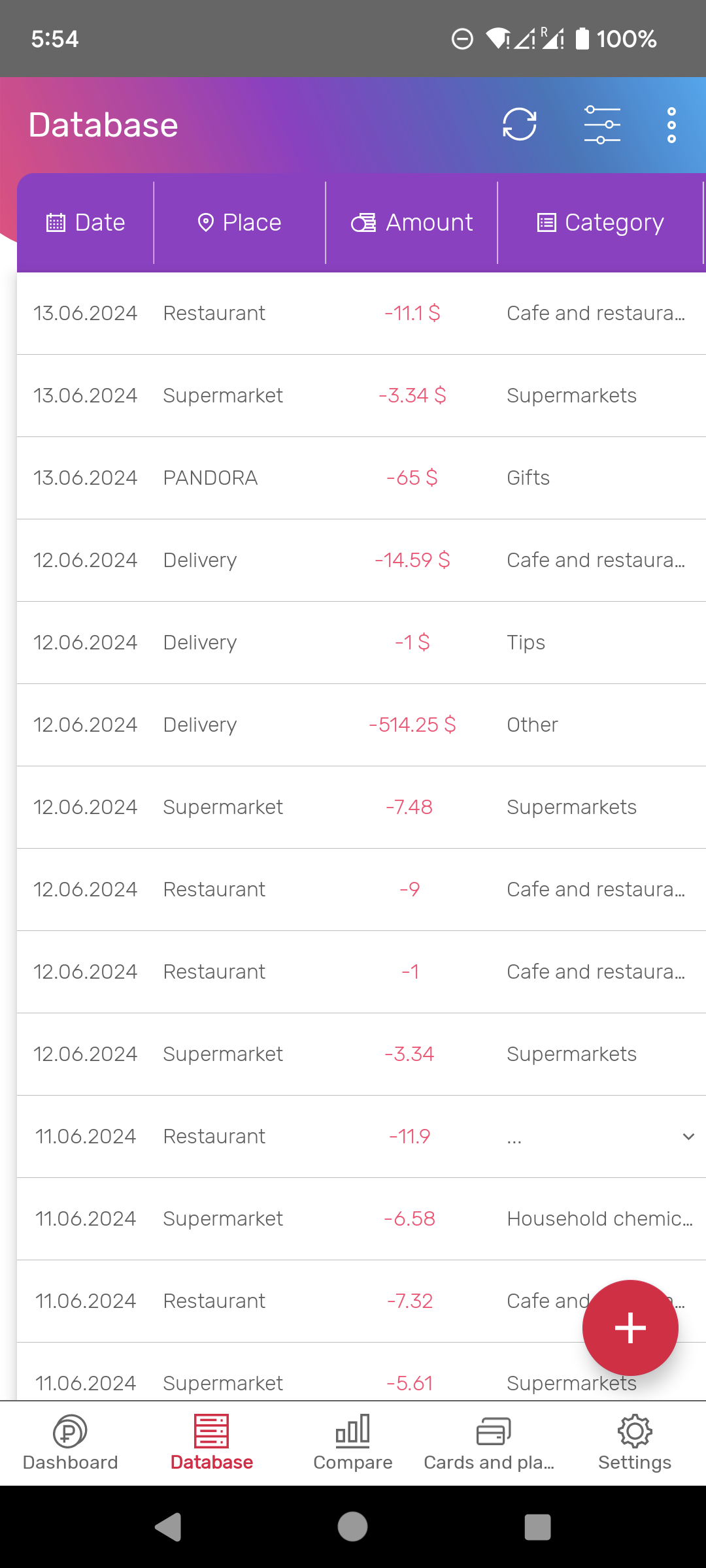Open the PANDORA -65 $ transaction
Viewport: 706px width, 1568px height.
tap(361, 478)
